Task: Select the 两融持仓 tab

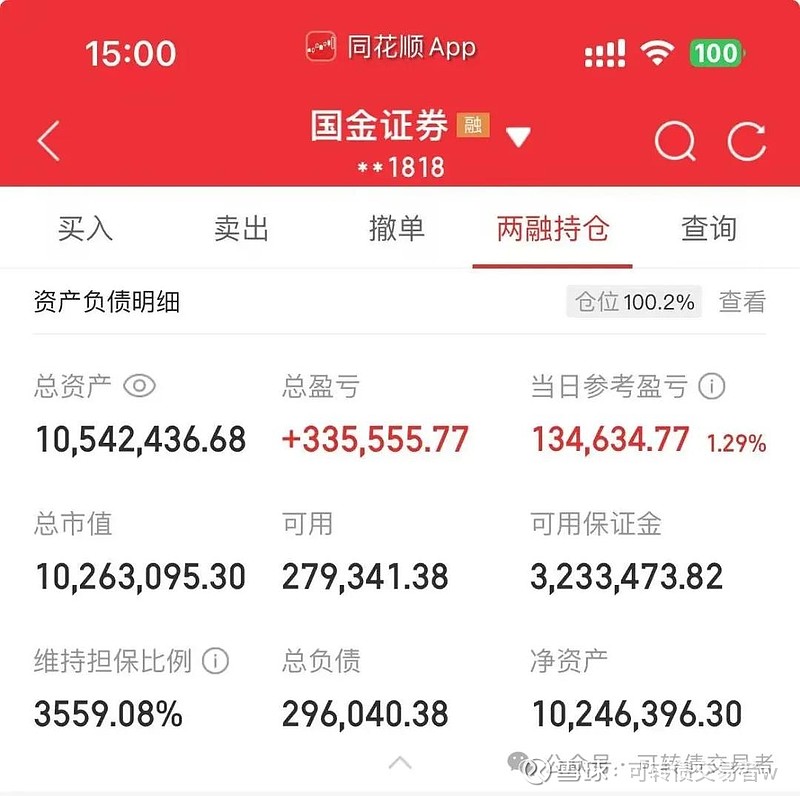Action: [x=552, y=229]
